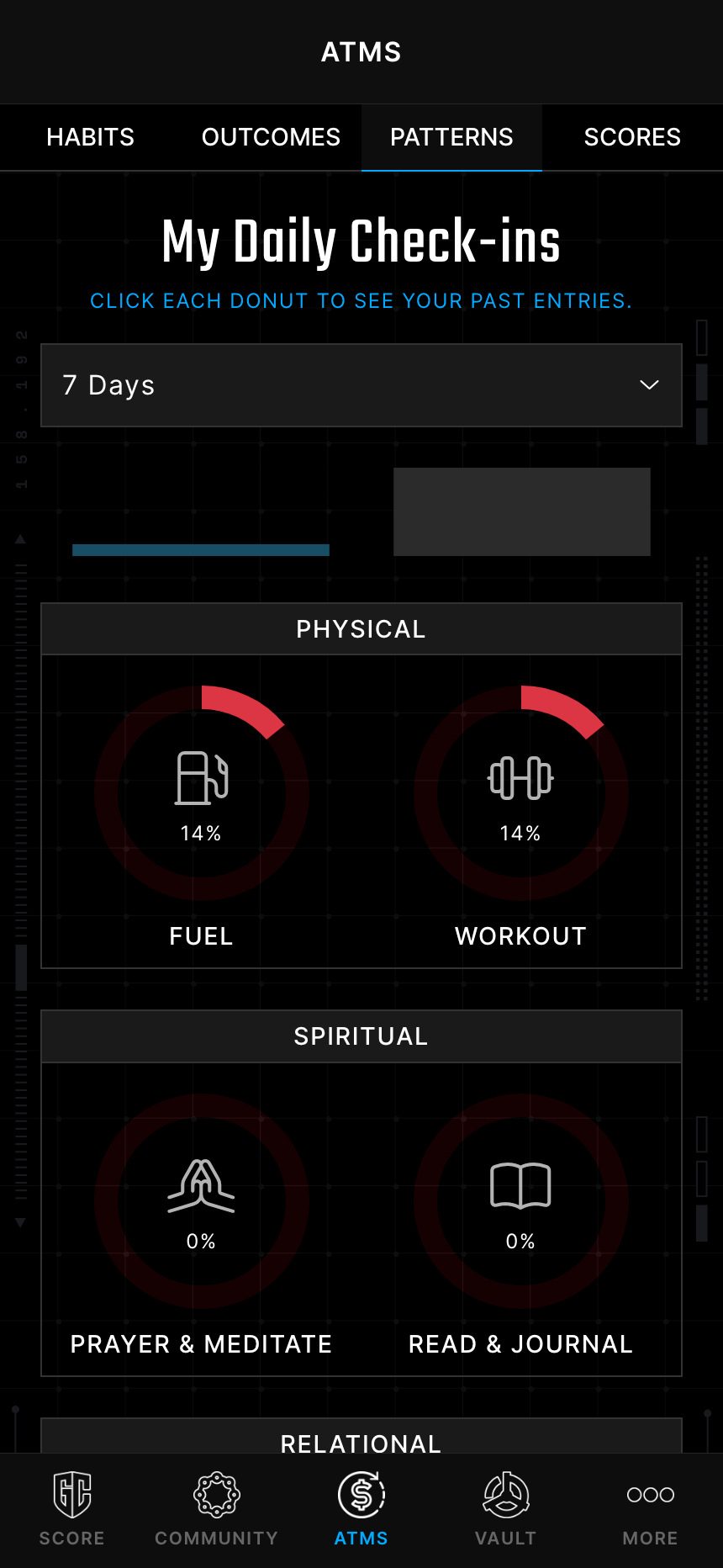This screenshot has width=723, height=1568.
Task: Open the Community section
Action: (217, 1509)
